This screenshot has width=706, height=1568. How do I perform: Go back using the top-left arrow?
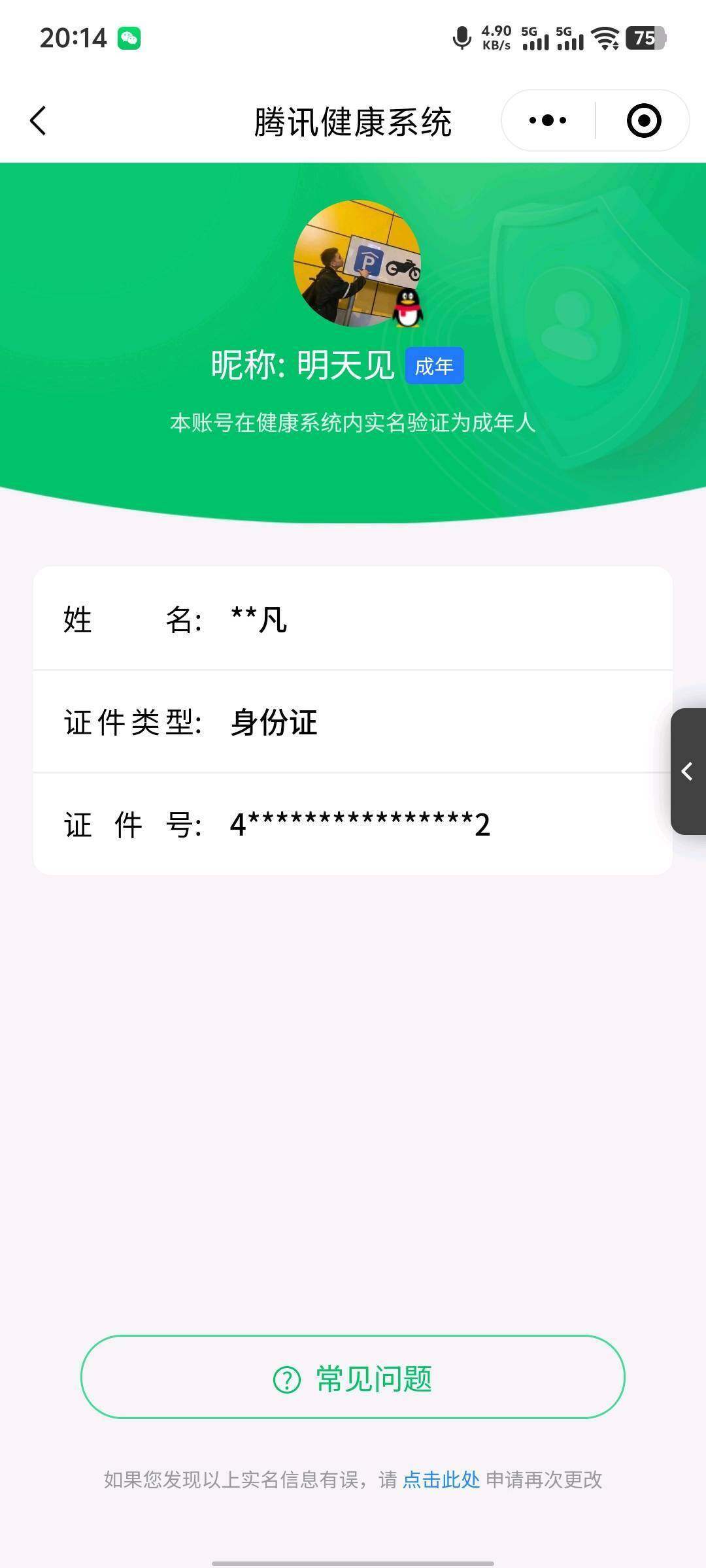click(x=38, y=121)
